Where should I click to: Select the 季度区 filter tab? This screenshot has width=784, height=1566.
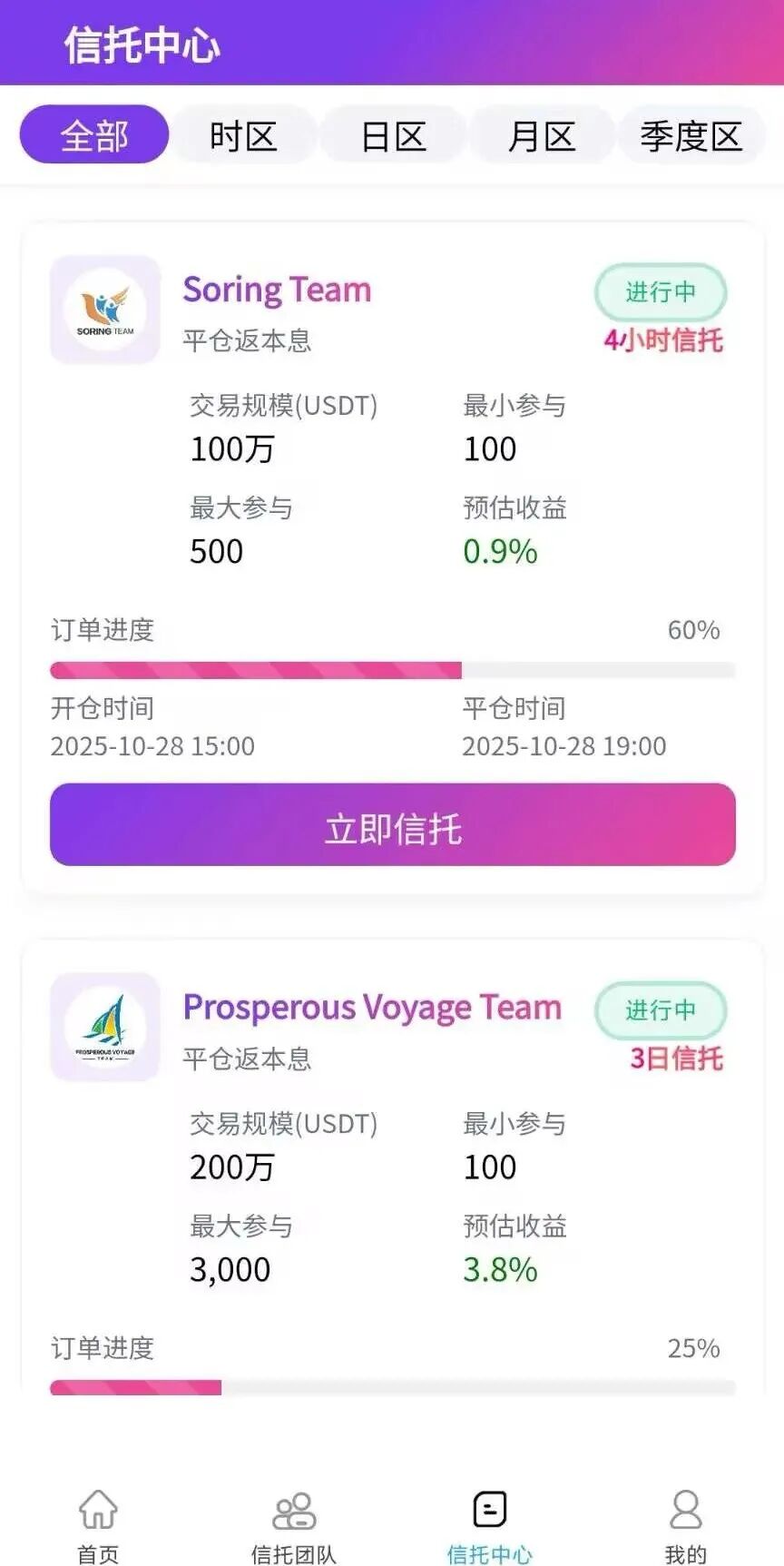tap(690, 134)
